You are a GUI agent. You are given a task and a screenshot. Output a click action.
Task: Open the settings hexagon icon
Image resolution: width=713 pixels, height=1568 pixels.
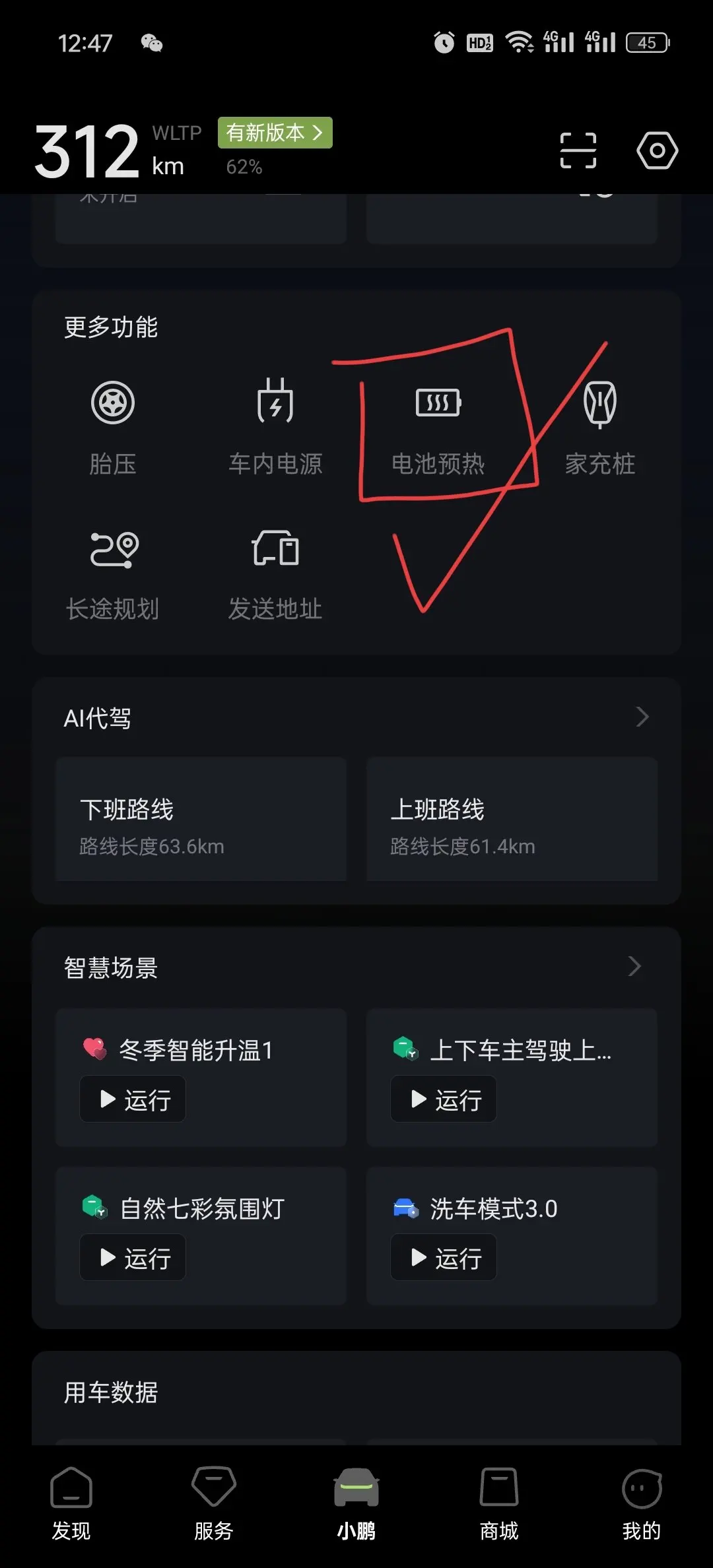(657, 150)
